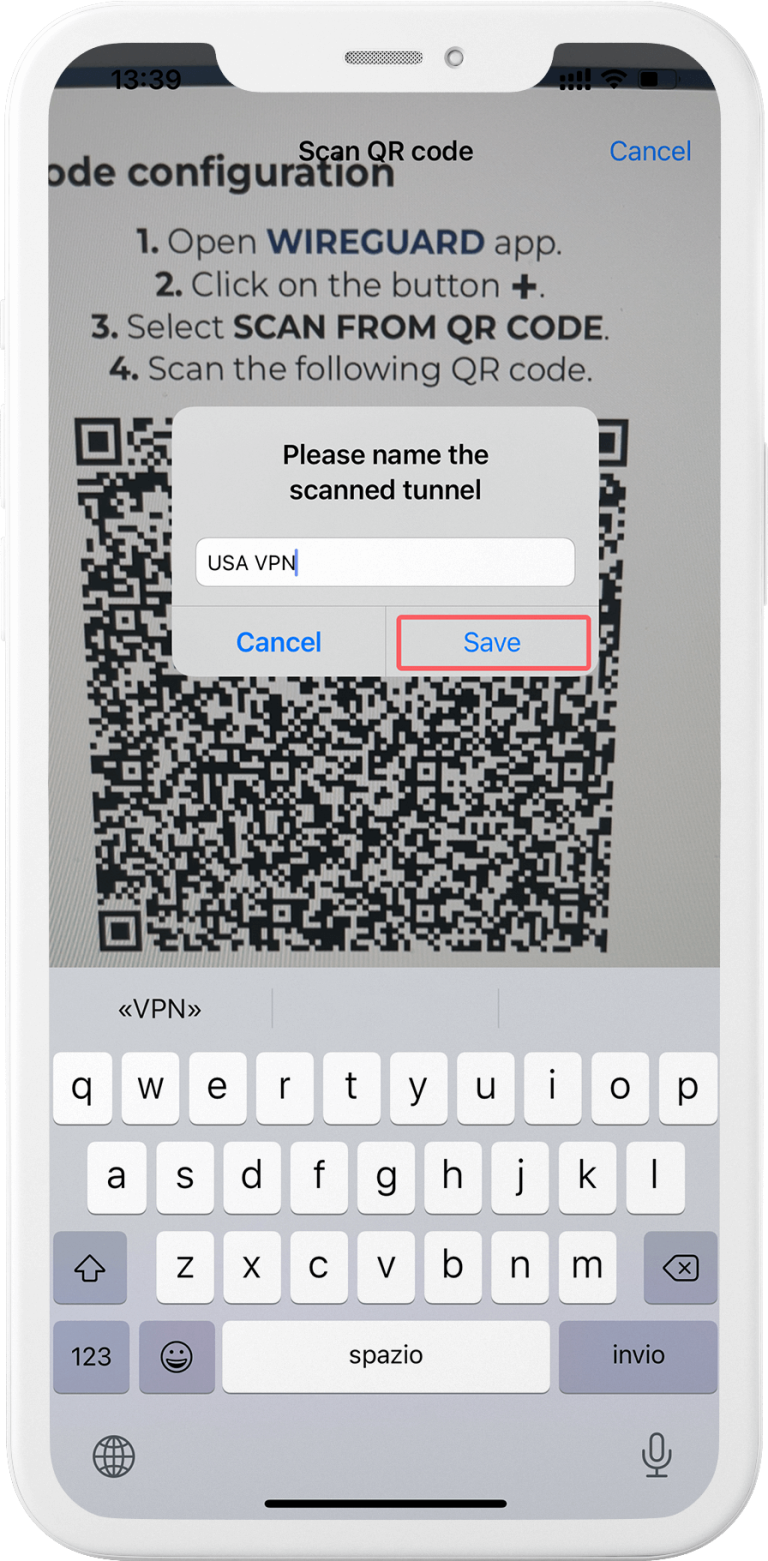Tap the spazio space bar
Image resolution: width=768 pixels, height=1561 pixels.
(x=386, y=1357)
